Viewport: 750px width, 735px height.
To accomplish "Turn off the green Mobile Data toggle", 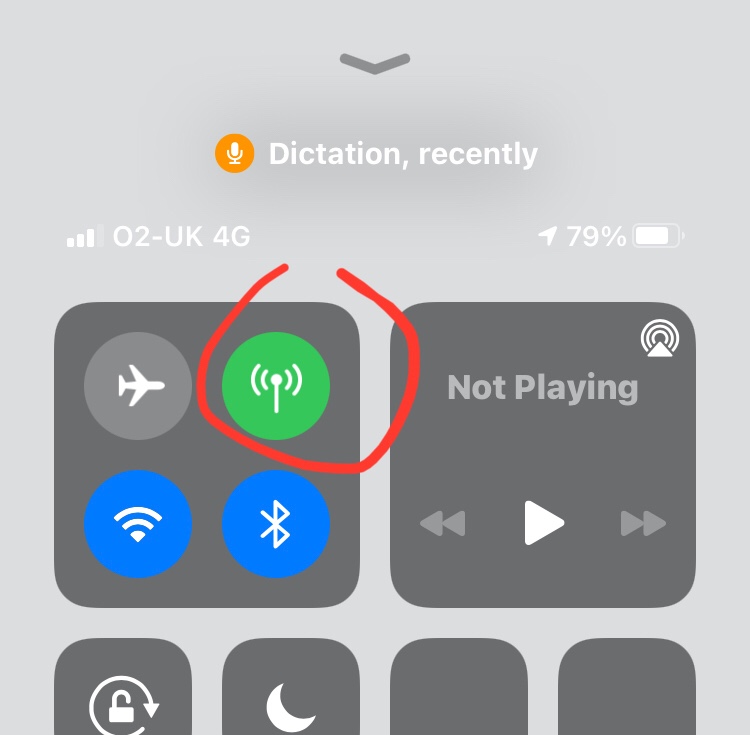I will pyautogui.click(x=276, y=385).
